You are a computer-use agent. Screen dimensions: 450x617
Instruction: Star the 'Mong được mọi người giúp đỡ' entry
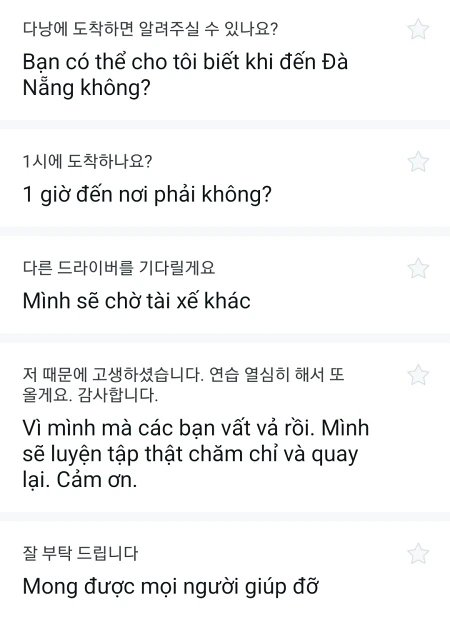click(x=418, y=554)
